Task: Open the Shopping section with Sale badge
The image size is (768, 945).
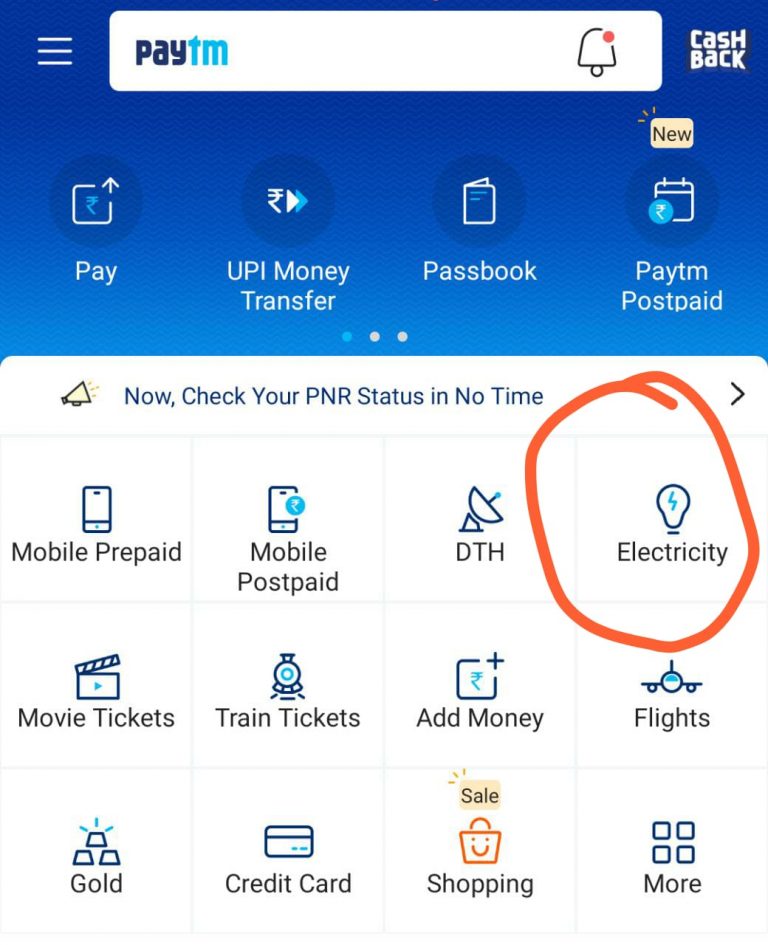Action: tap(479, 852)
